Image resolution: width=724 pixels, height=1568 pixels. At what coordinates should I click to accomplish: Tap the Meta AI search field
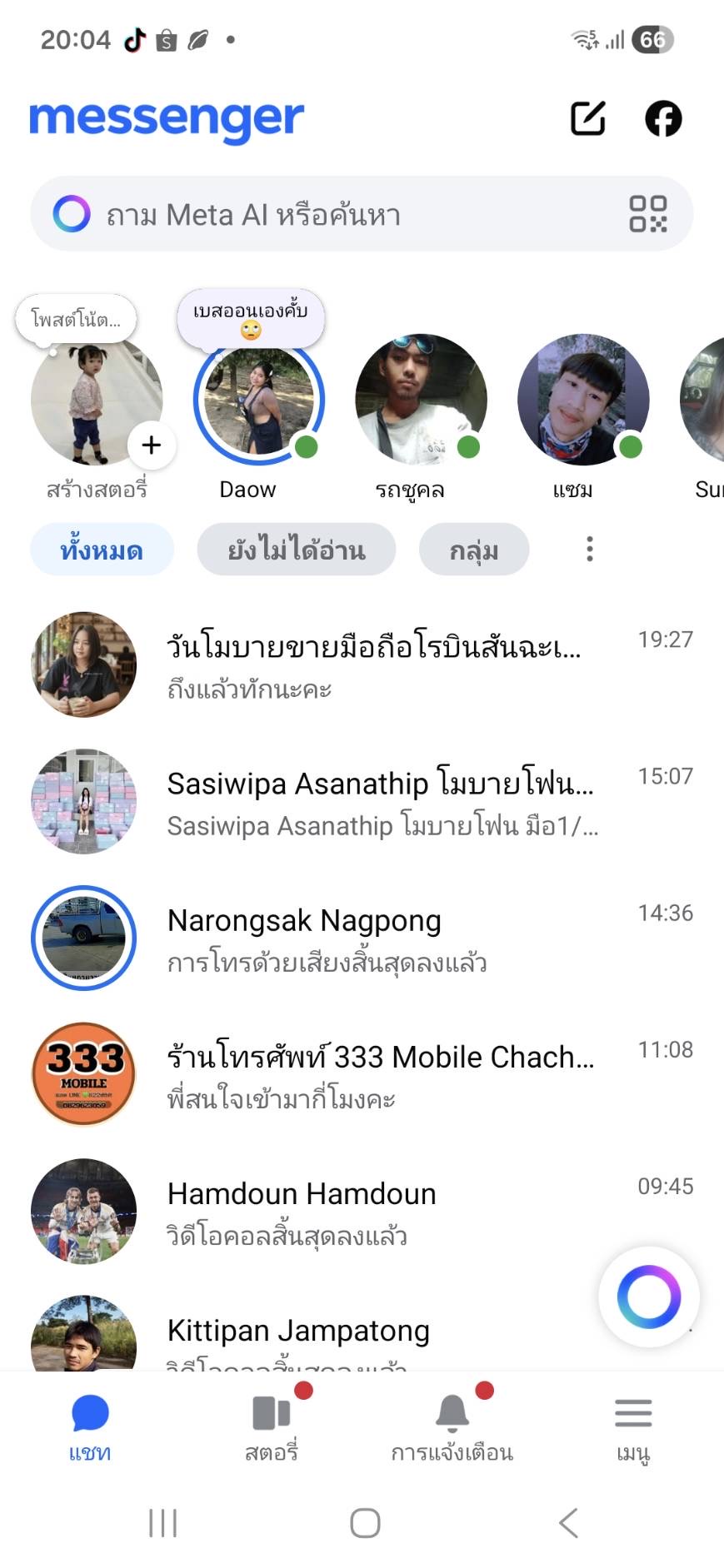click(x=333, y=215)
